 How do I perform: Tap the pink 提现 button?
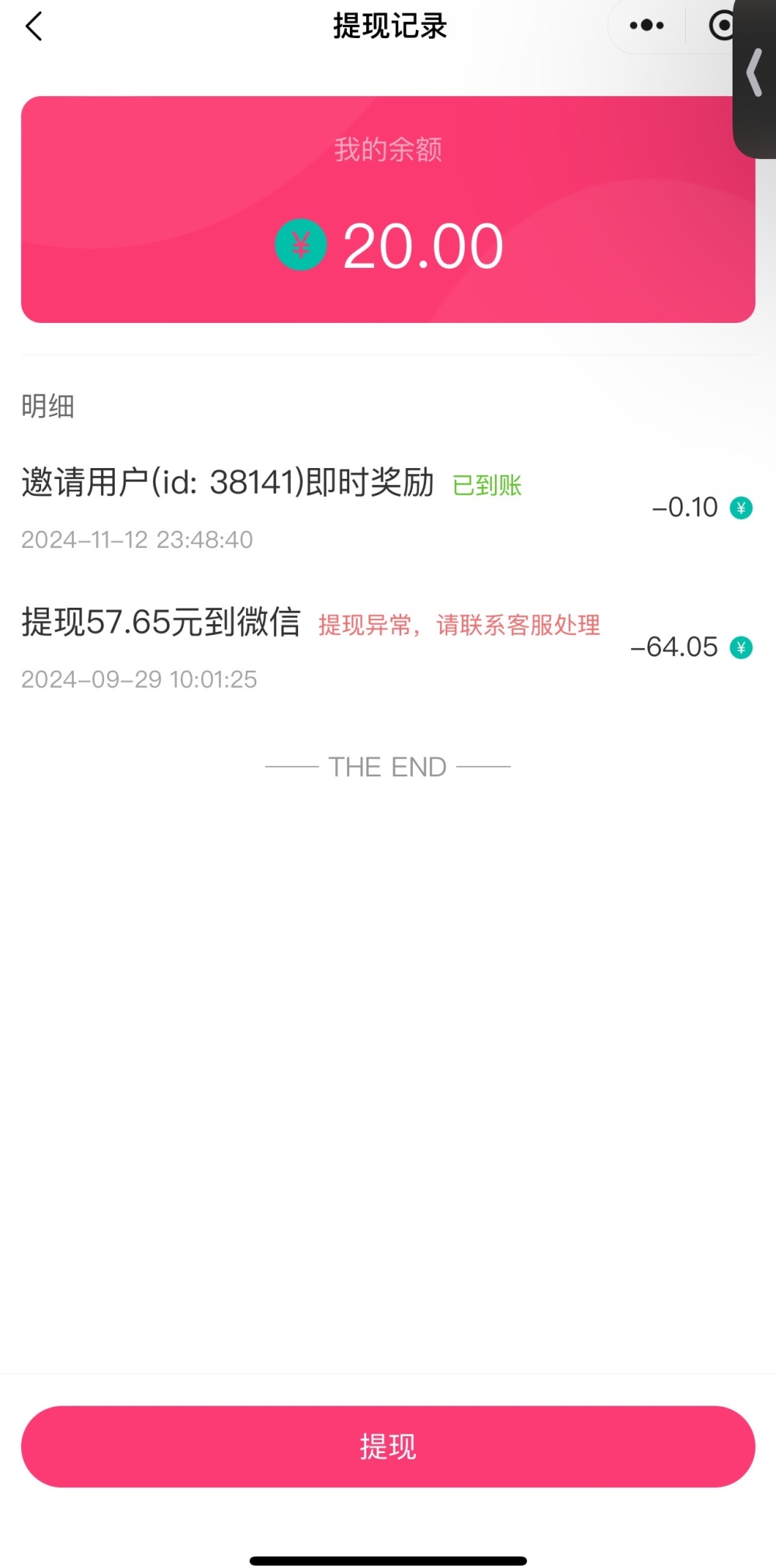coord(388,1446)
